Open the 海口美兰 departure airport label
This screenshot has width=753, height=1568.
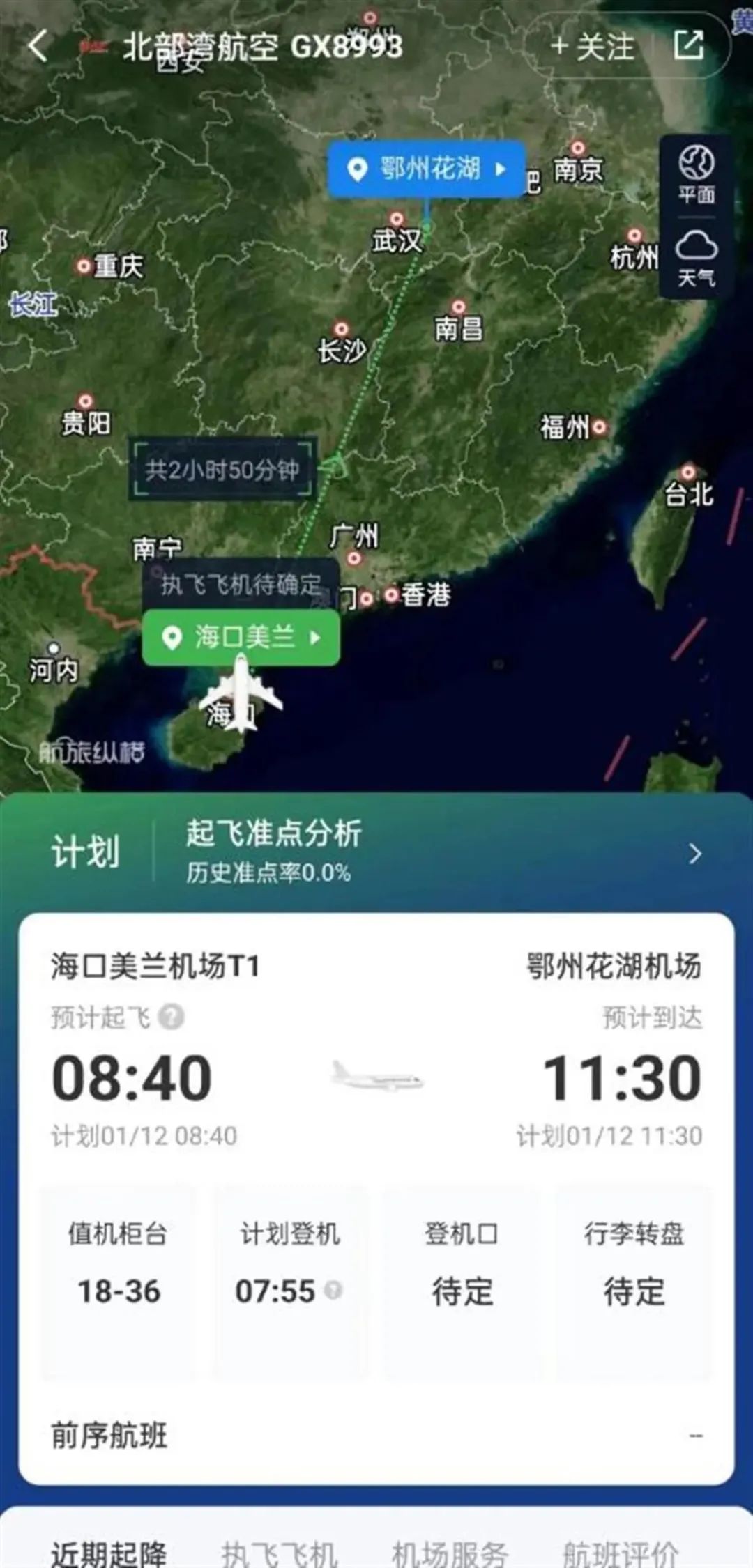click(241, 637)
